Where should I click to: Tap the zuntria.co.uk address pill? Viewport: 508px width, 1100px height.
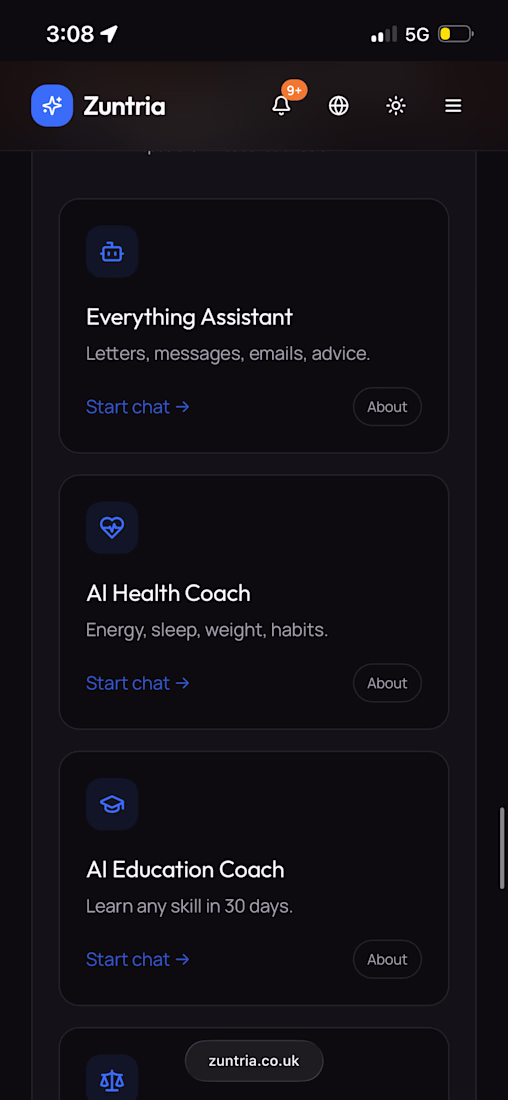click(x=254, y=1061)
